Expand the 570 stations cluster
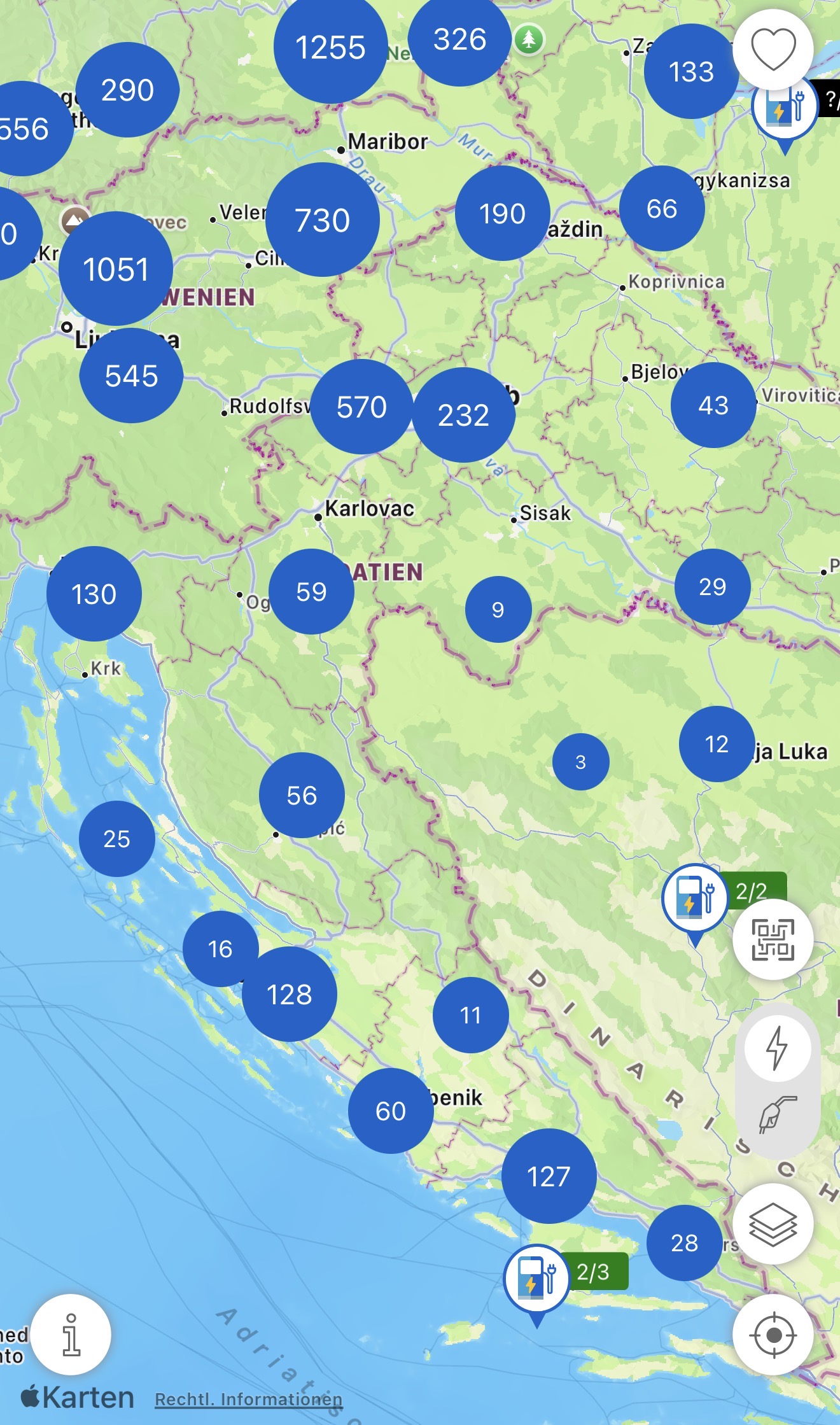This screenshot has height=1425, width=840. point(361,407)
